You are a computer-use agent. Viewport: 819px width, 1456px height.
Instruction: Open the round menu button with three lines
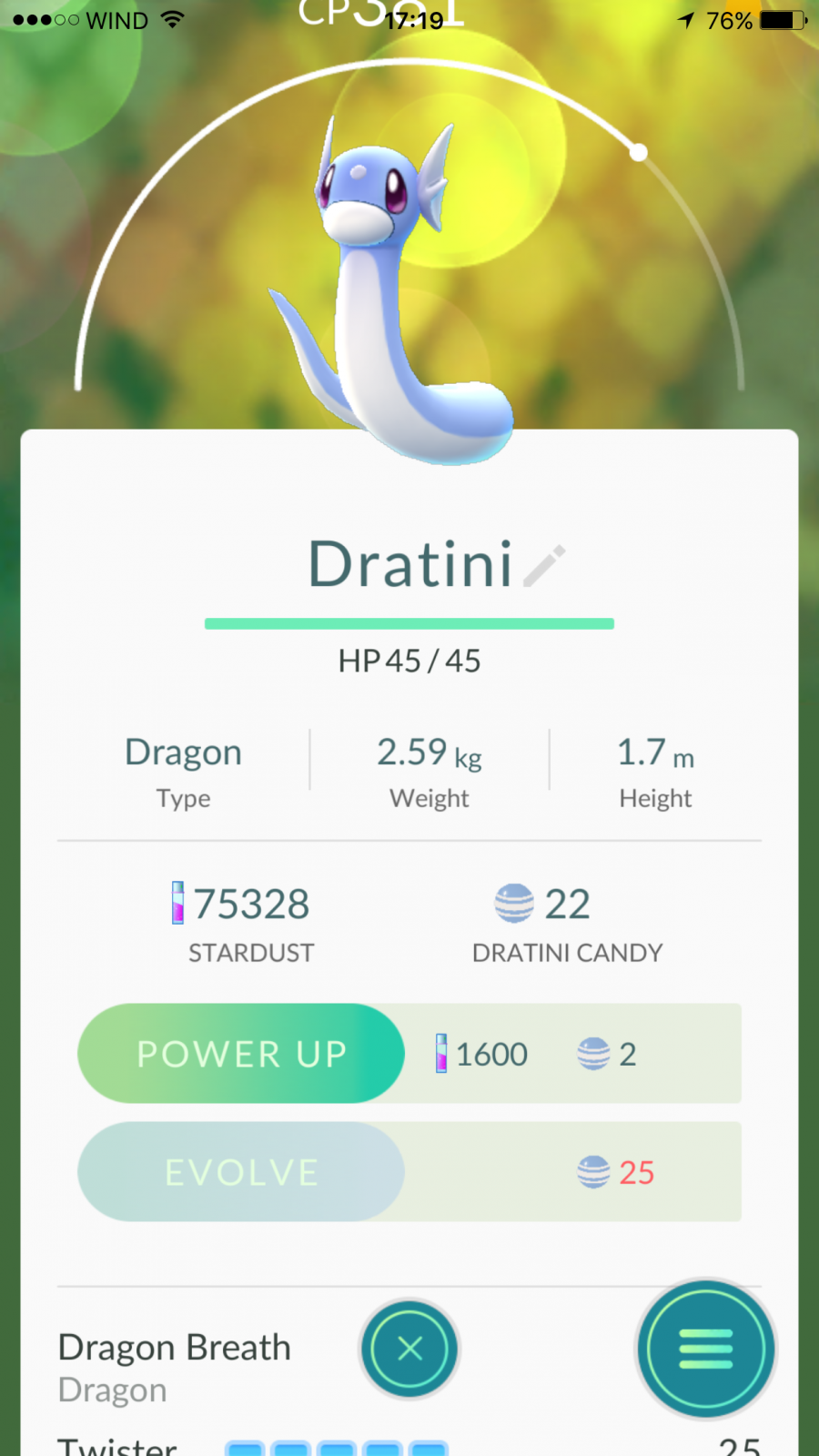click(706, 1349)
